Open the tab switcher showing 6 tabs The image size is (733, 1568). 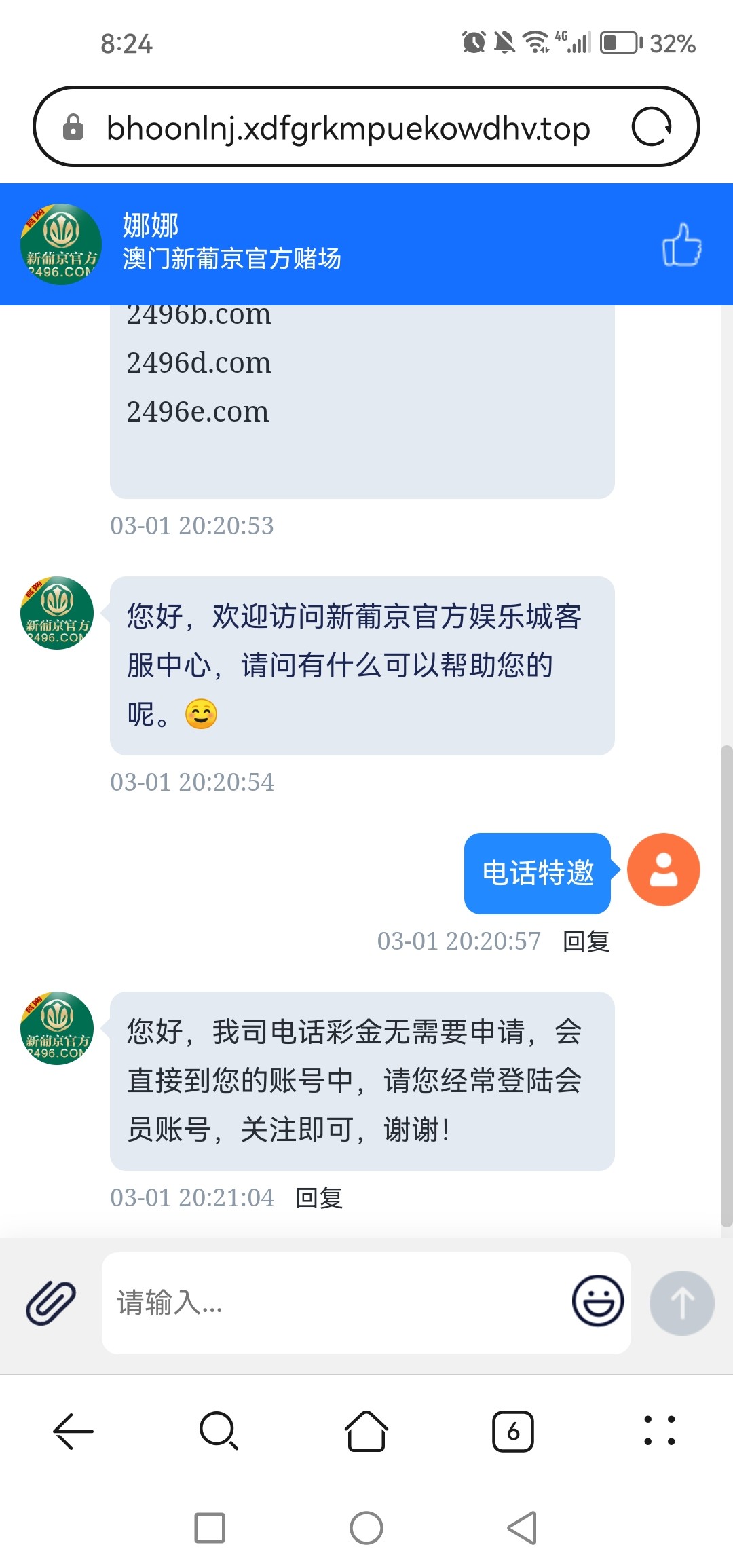[513, 1431]
